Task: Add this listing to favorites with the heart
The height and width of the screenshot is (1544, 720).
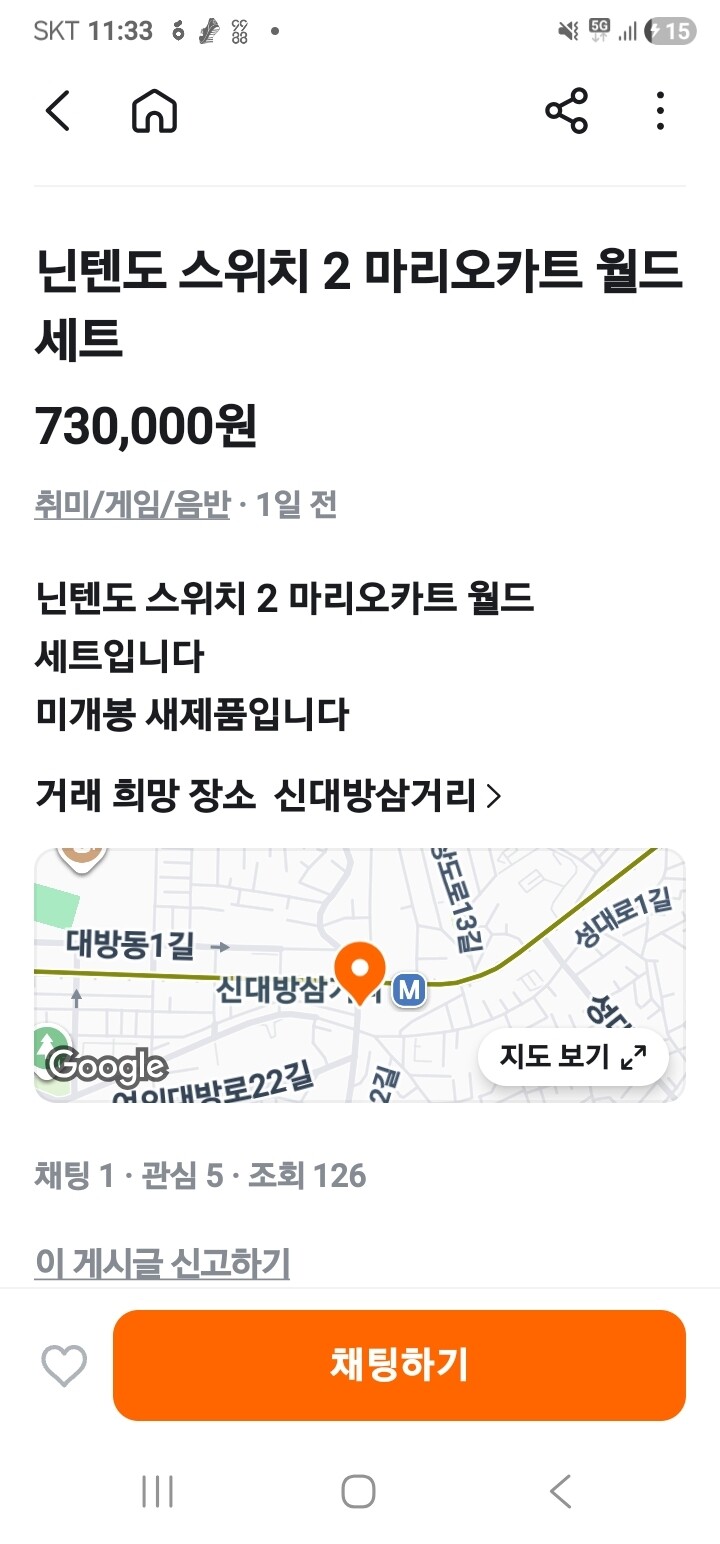Action: point(64,1366)
